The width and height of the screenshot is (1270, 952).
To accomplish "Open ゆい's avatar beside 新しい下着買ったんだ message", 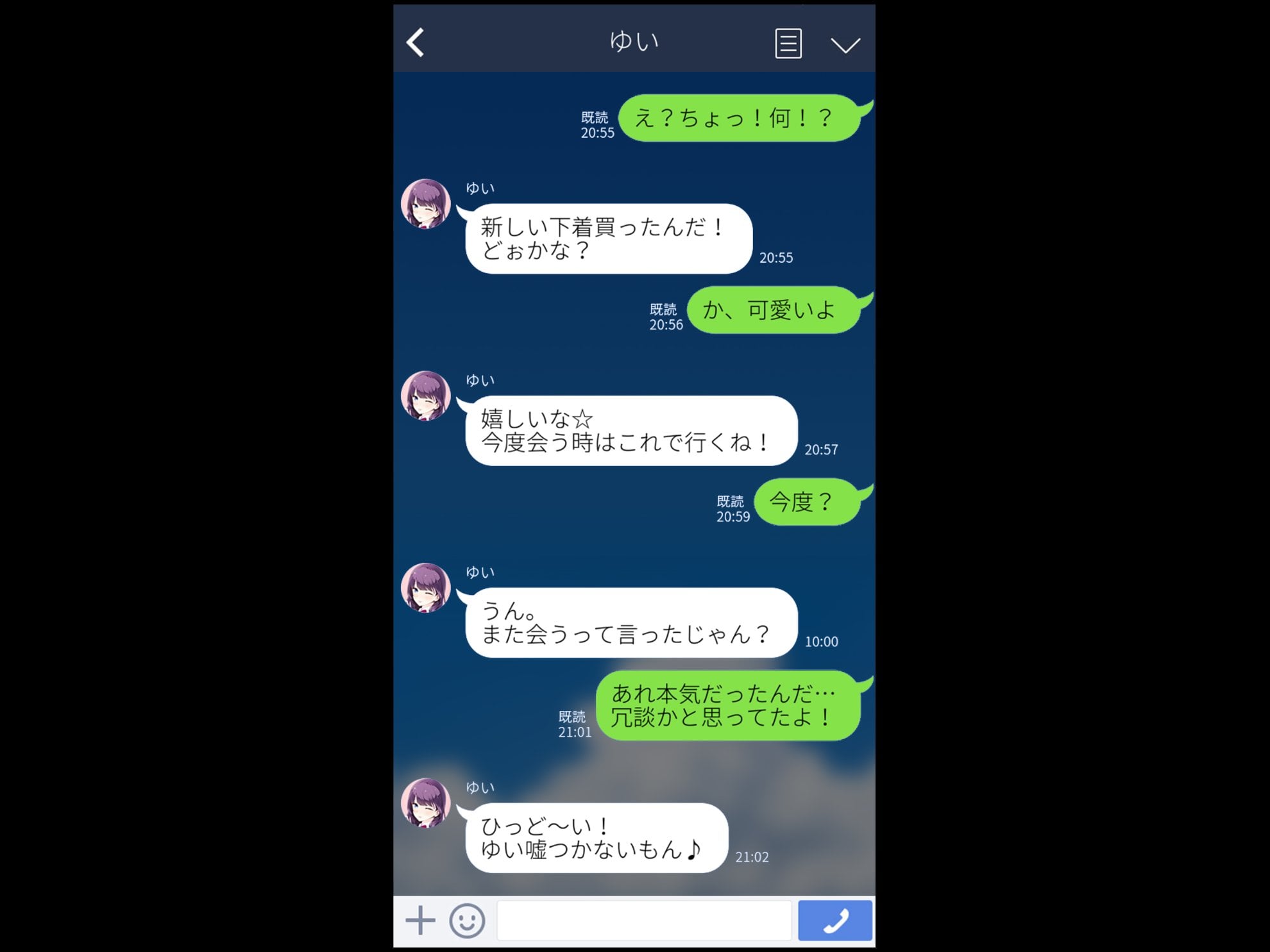I will tap(425, 204).
